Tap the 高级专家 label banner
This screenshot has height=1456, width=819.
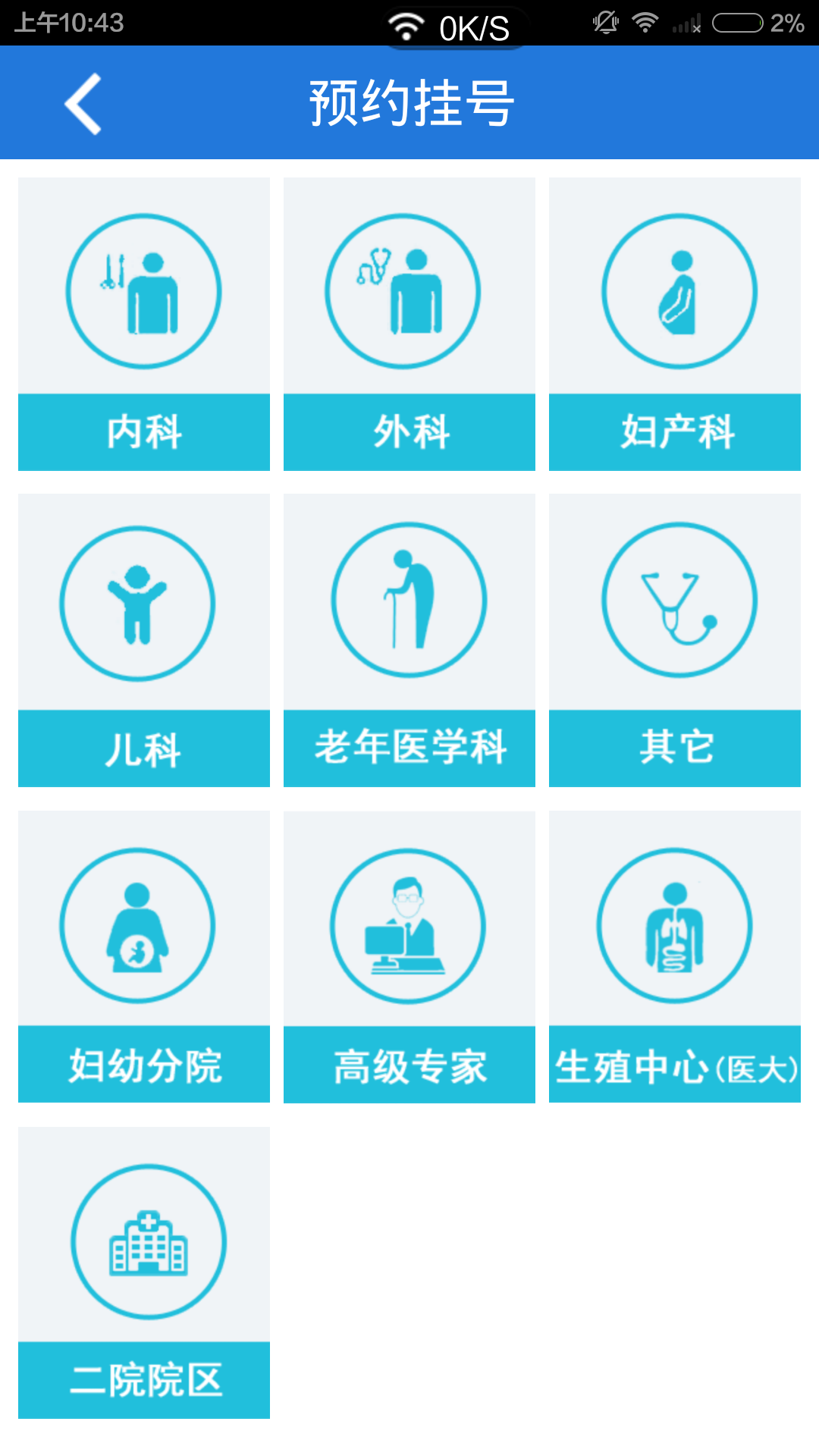point(409,1065)
